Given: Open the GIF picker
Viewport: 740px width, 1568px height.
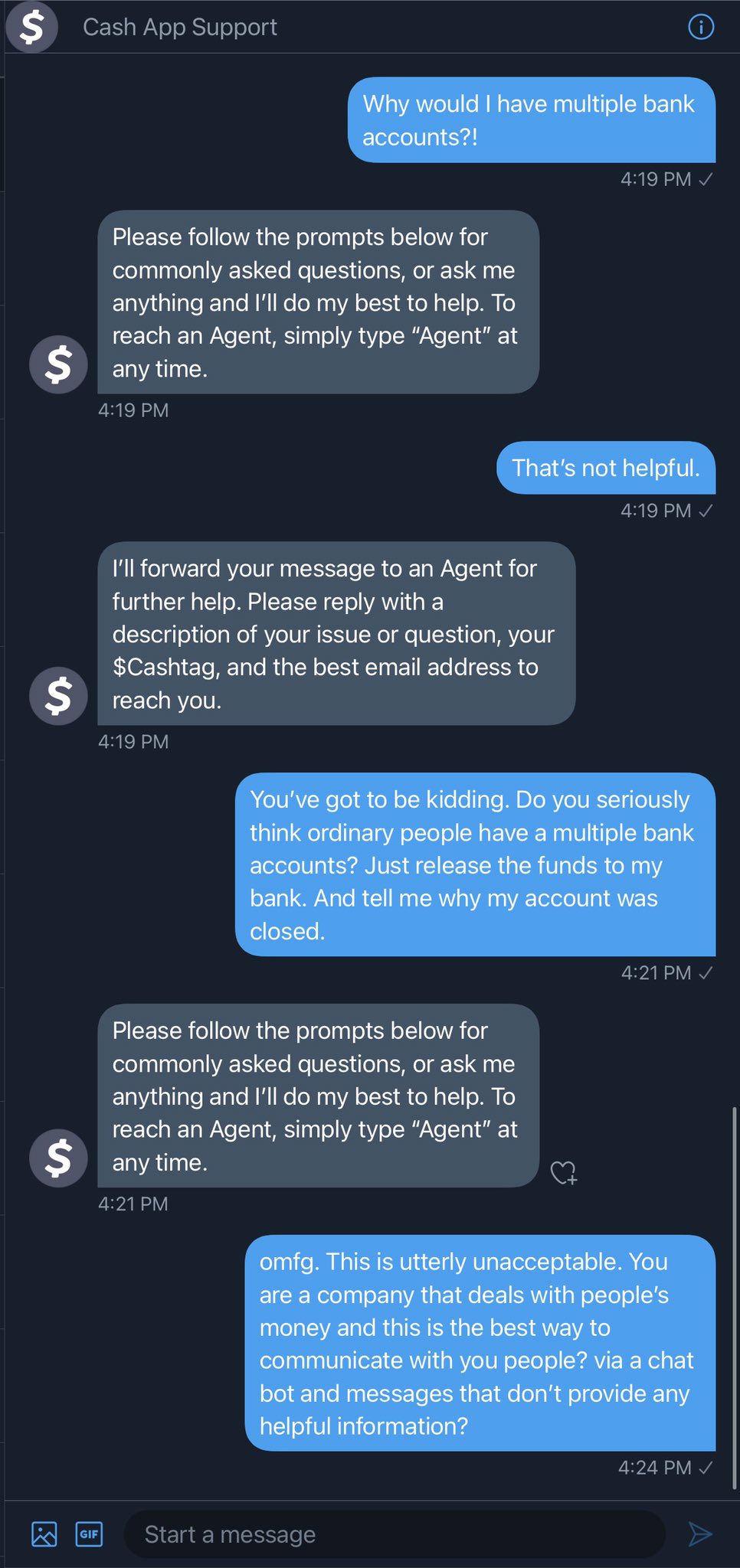Looking at the screenshot, I should pyautogui.click(x=90, y=1534).
